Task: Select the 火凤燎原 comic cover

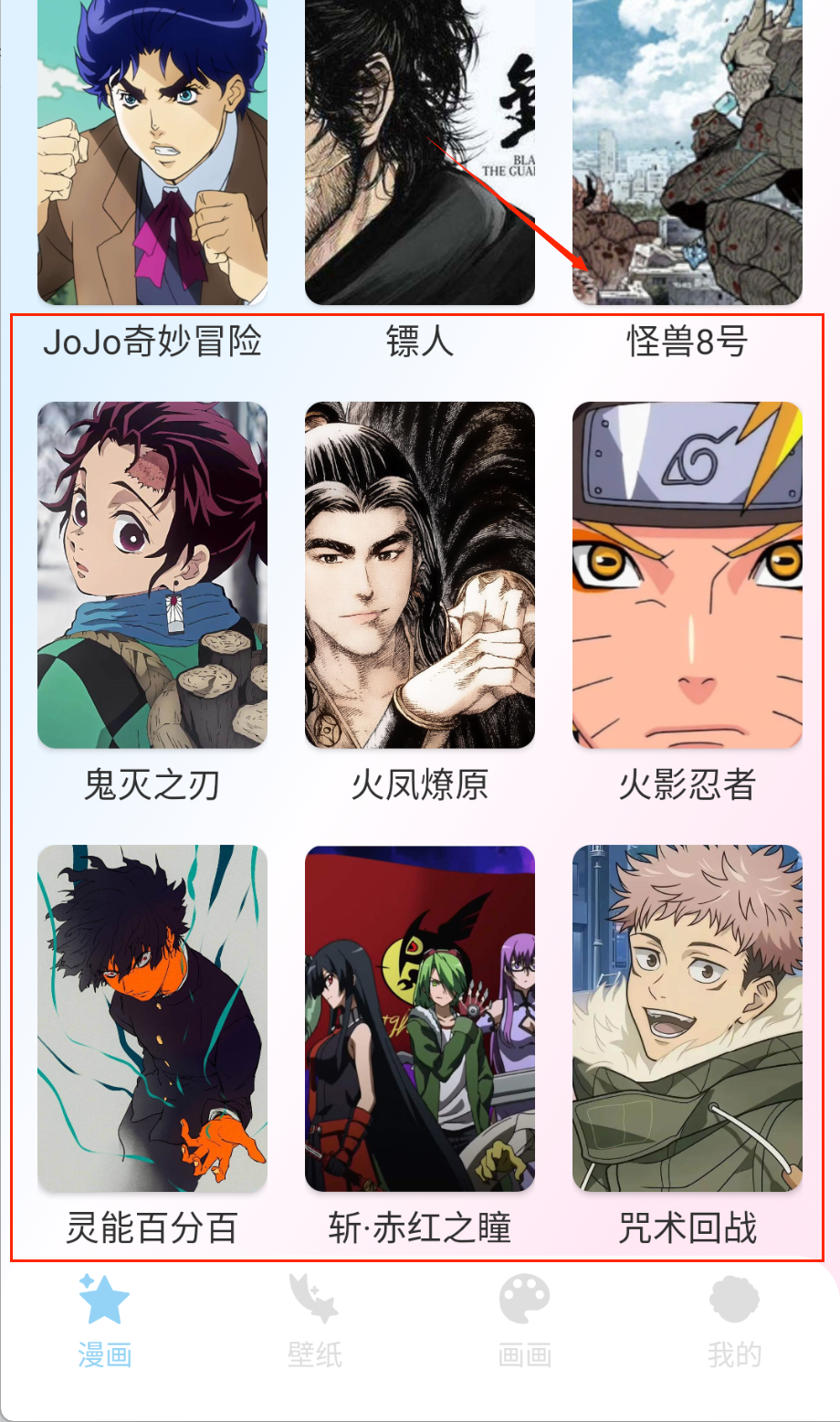Action: point(419,574)
